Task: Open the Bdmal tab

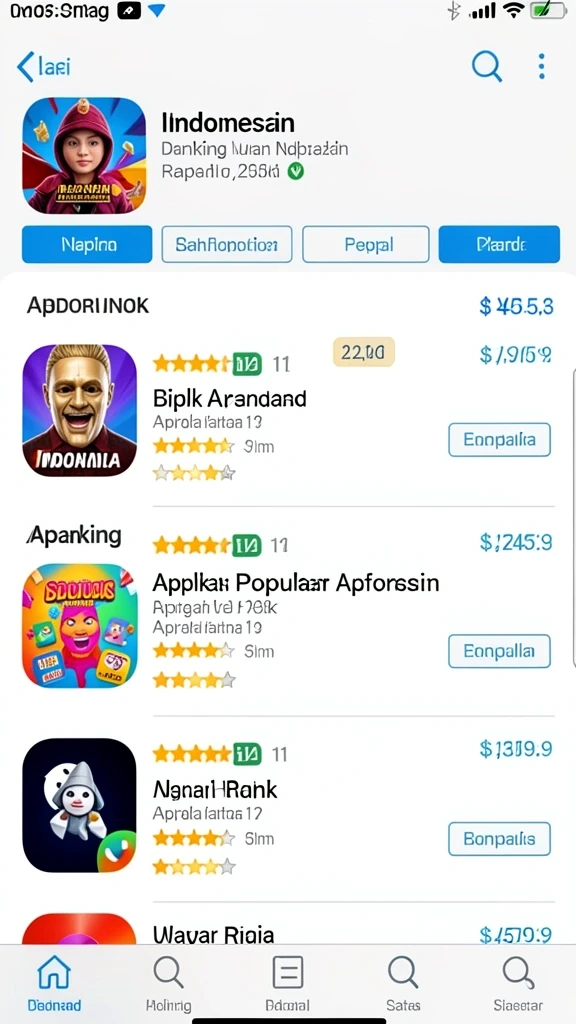Action: [x=287, y=984]
